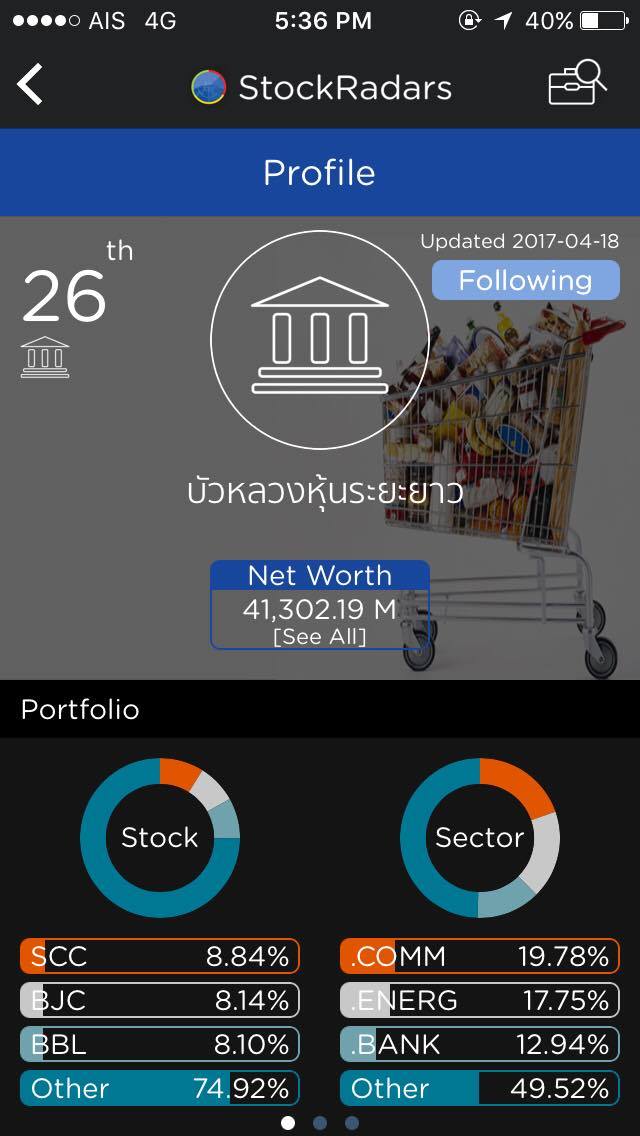View the BBL stock row
The height and width of the screenshot is (1136, 640).
pyautogui.click(x=159, y=1044)
